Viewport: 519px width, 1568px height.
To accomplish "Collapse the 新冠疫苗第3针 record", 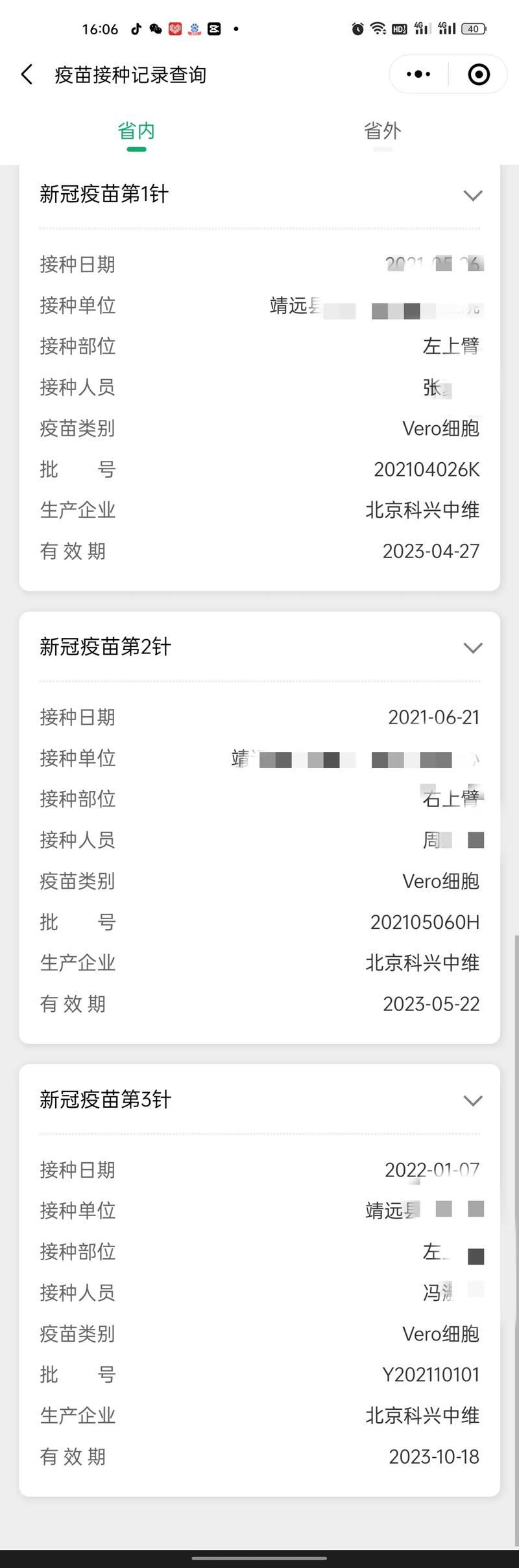I will coord(473,1100).
